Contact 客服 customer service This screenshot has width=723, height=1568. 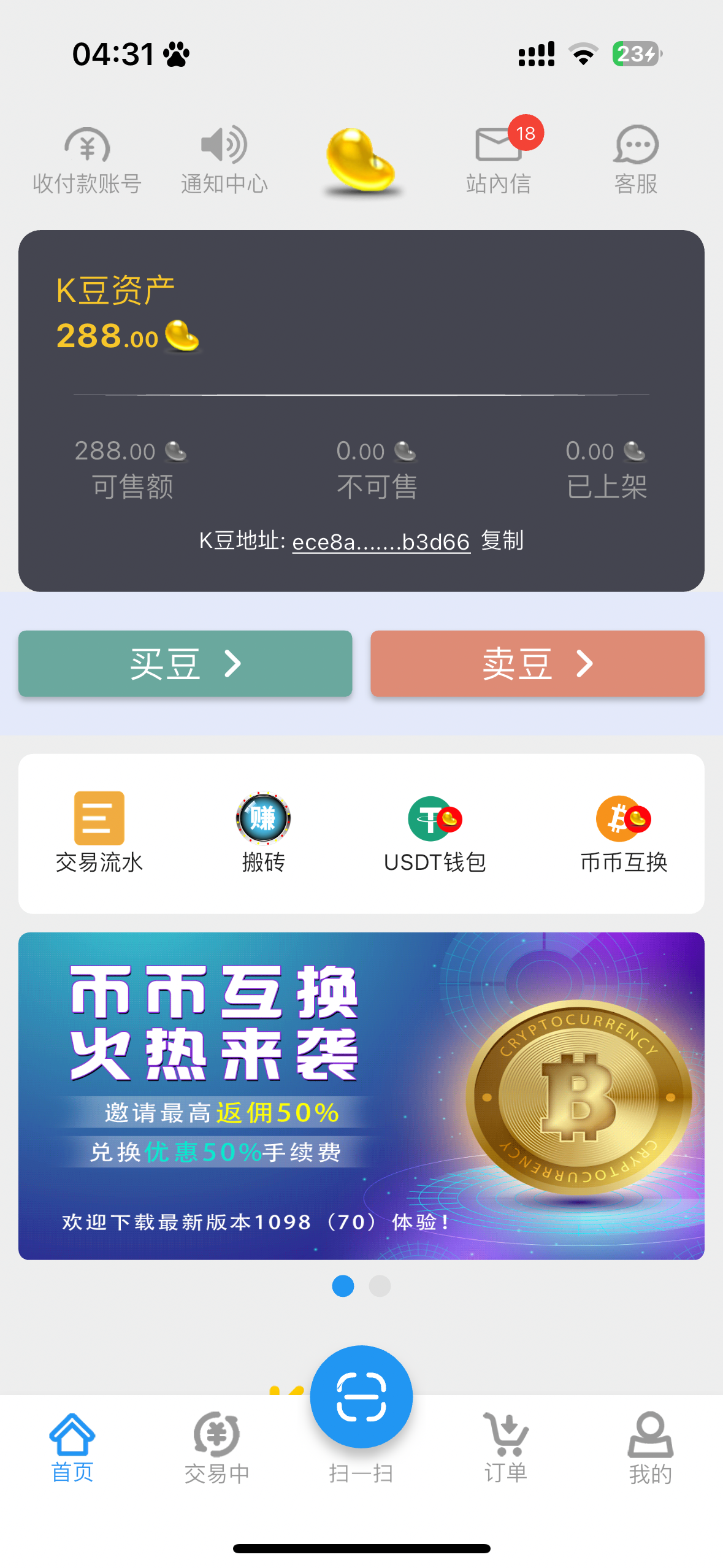tap(636, 161)
